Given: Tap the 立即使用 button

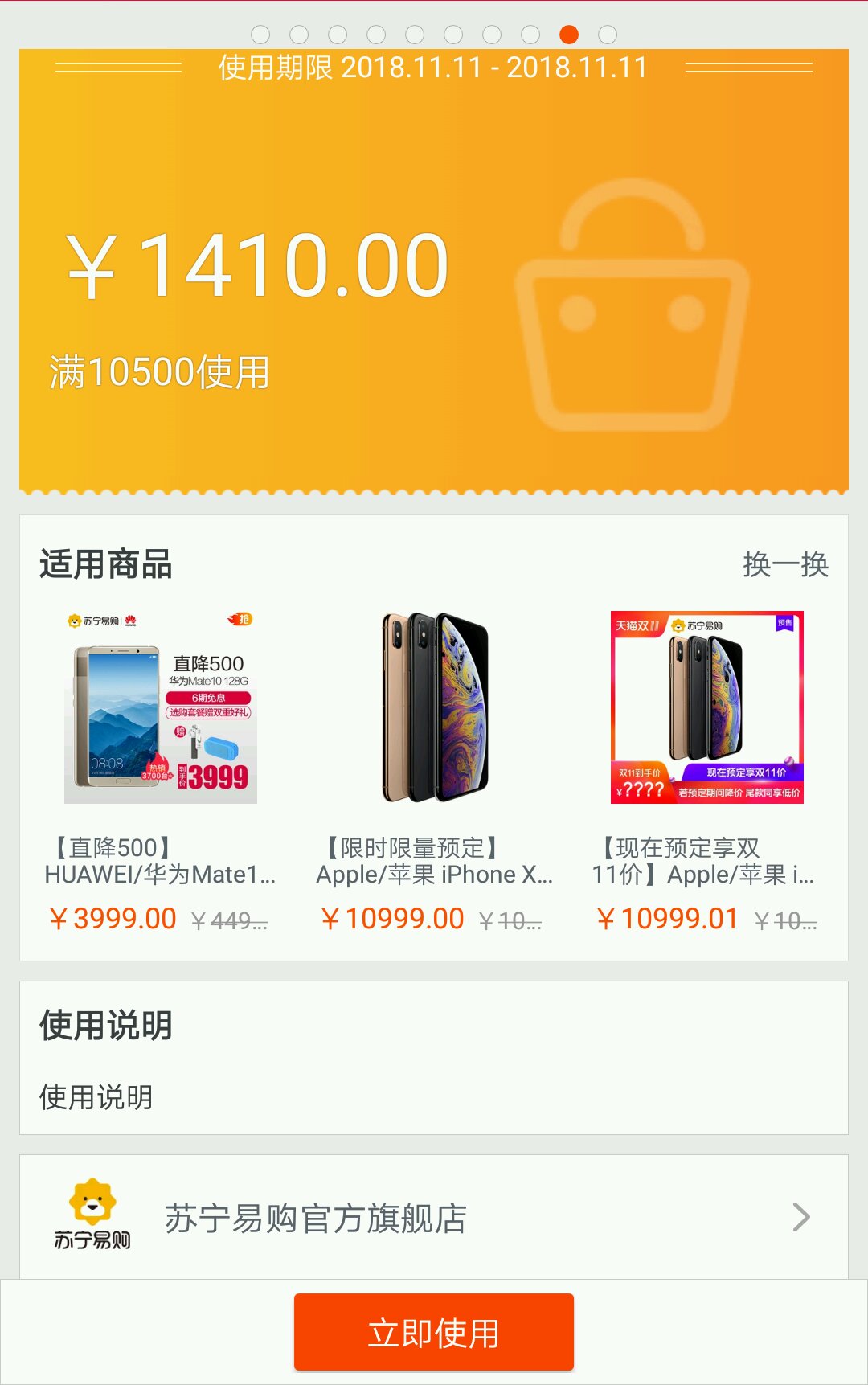Looking at the screenshot, I should click(434, 1332).
